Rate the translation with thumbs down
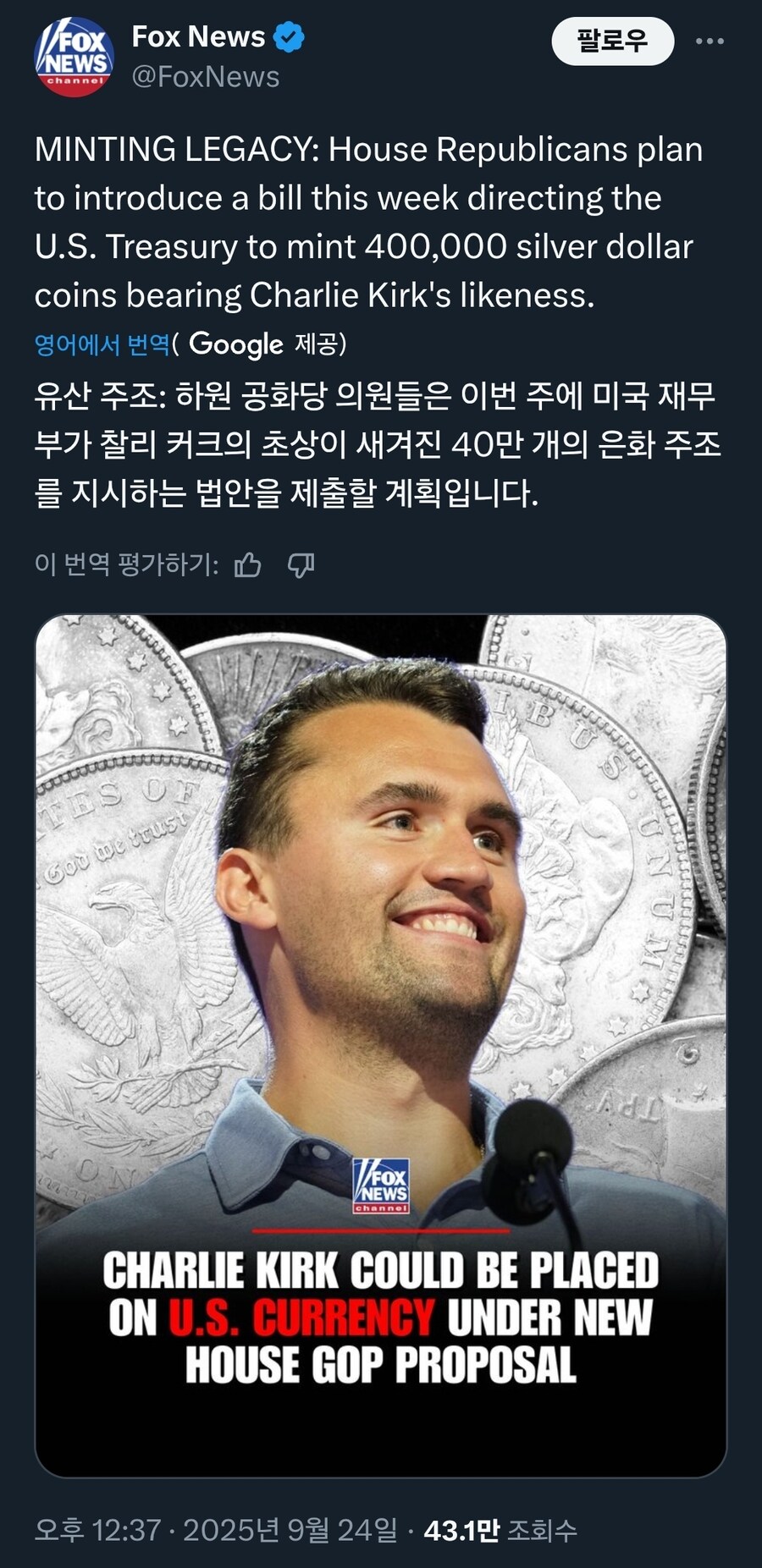The height and width of the screenshot is (1568, 762). coord(301,564)
